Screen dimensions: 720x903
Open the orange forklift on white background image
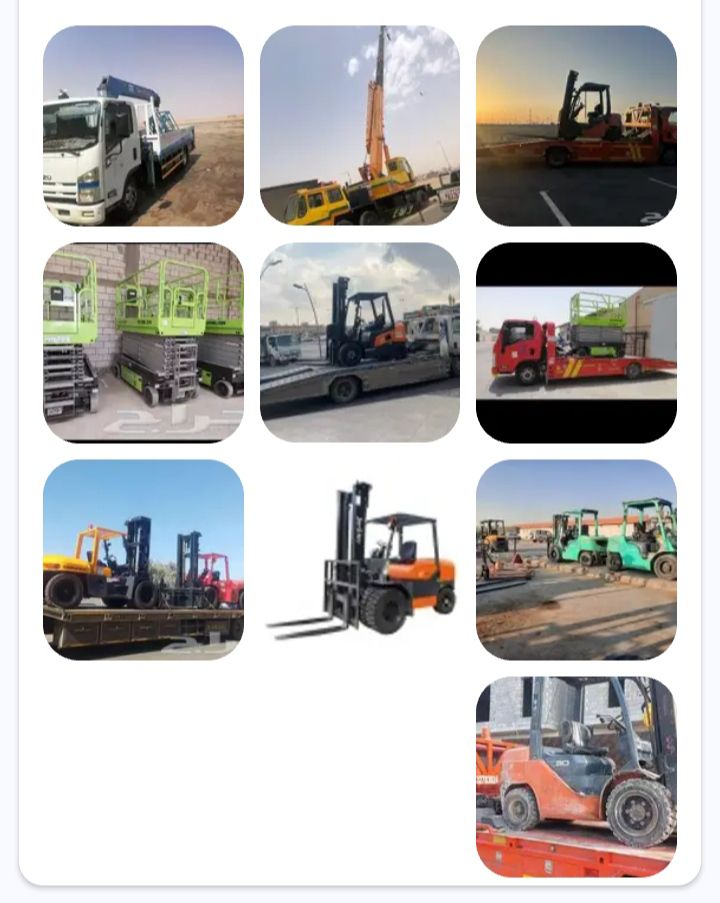pyautogui.click(x=360, y=559)
